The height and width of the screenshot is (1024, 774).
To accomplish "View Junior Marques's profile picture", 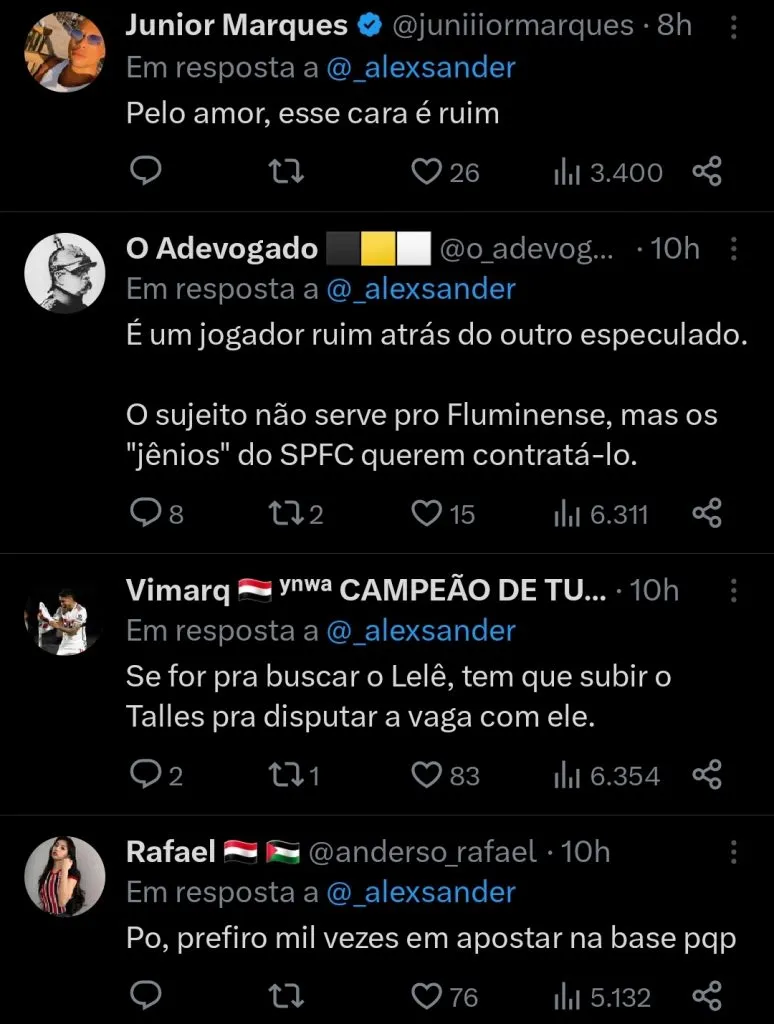I will click(x=64, y=48).
